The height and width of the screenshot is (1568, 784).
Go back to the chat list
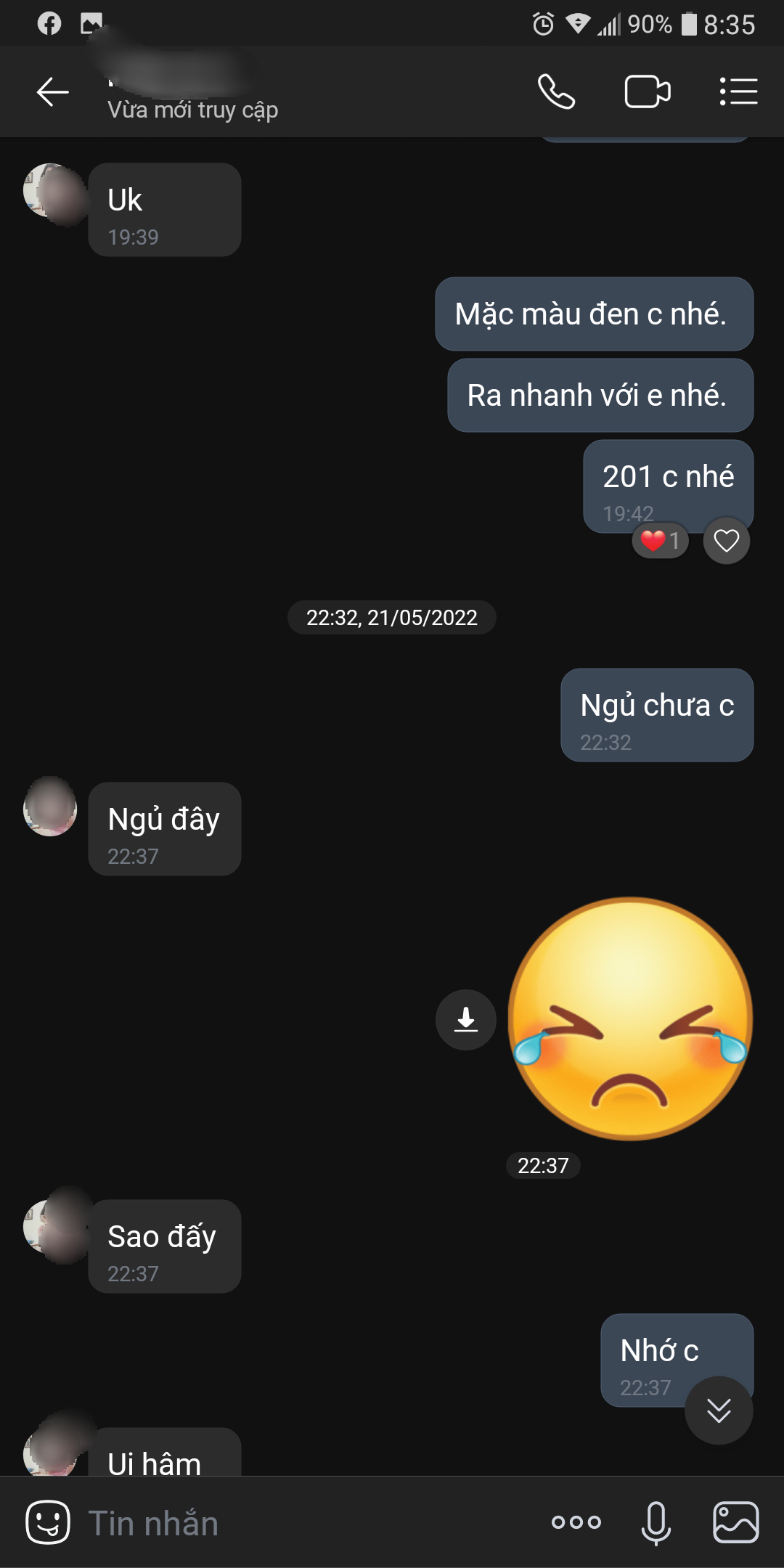point(52,92)
